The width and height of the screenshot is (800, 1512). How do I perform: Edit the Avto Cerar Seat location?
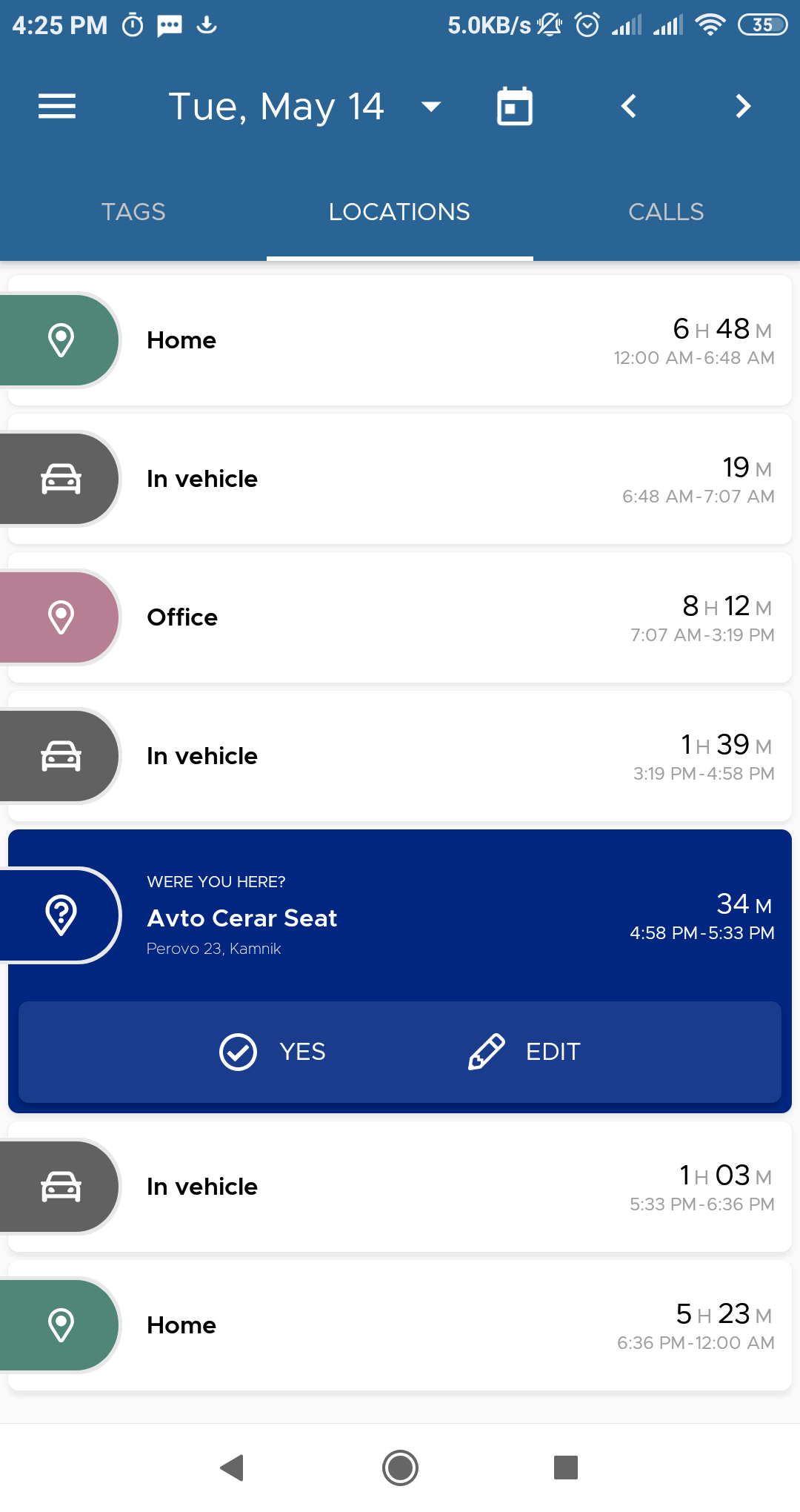point(524,1052)
